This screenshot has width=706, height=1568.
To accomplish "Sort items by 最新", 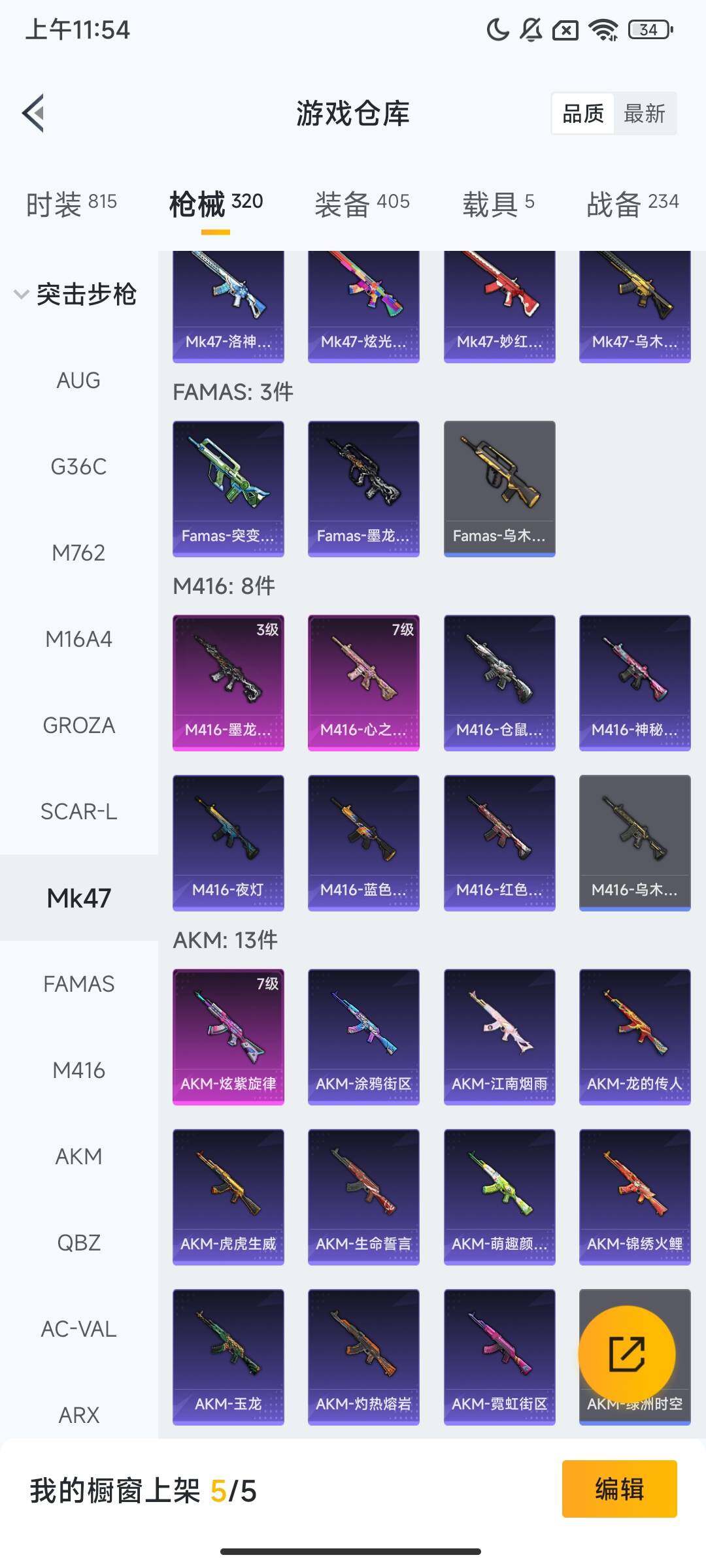I will [x=644, y=114].
